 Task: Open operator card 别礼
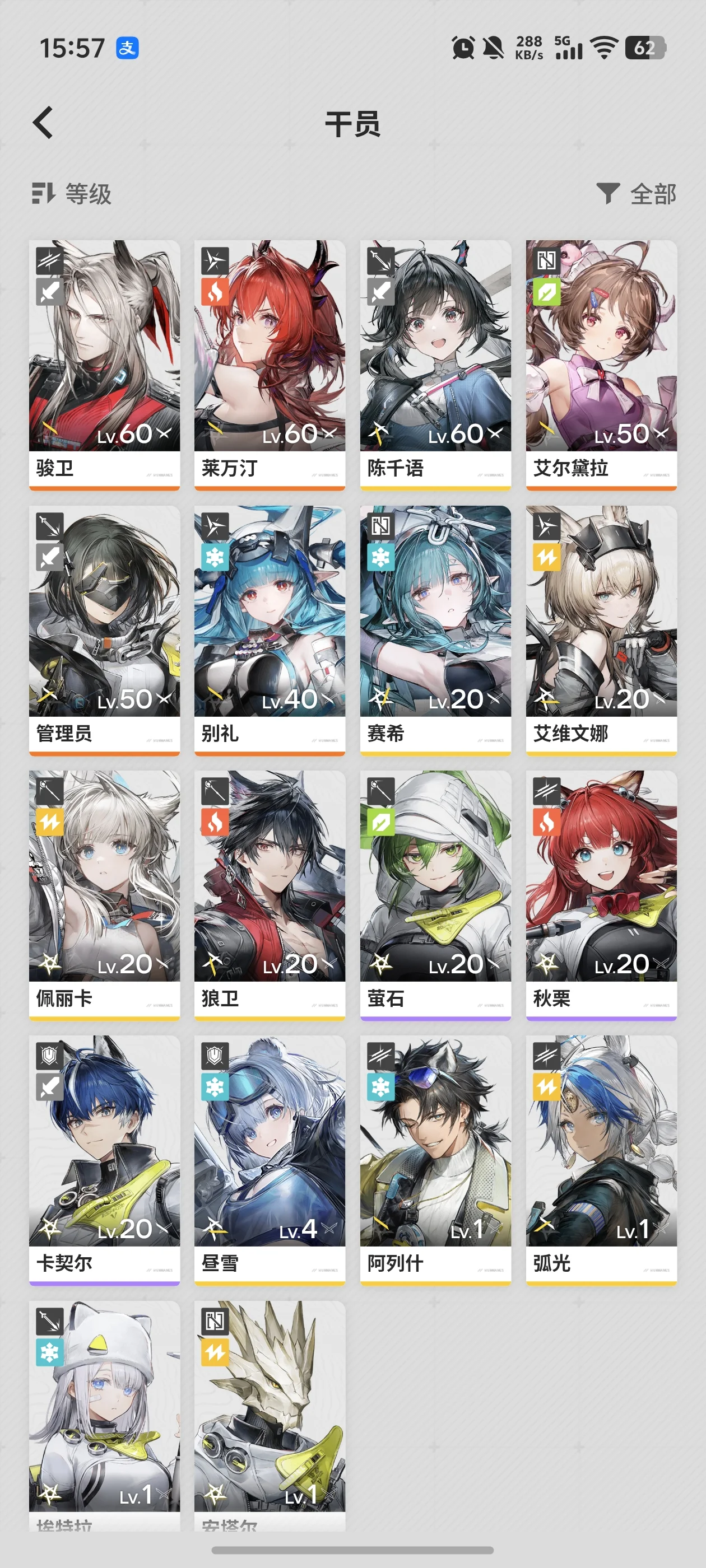(x=270, y=629)
